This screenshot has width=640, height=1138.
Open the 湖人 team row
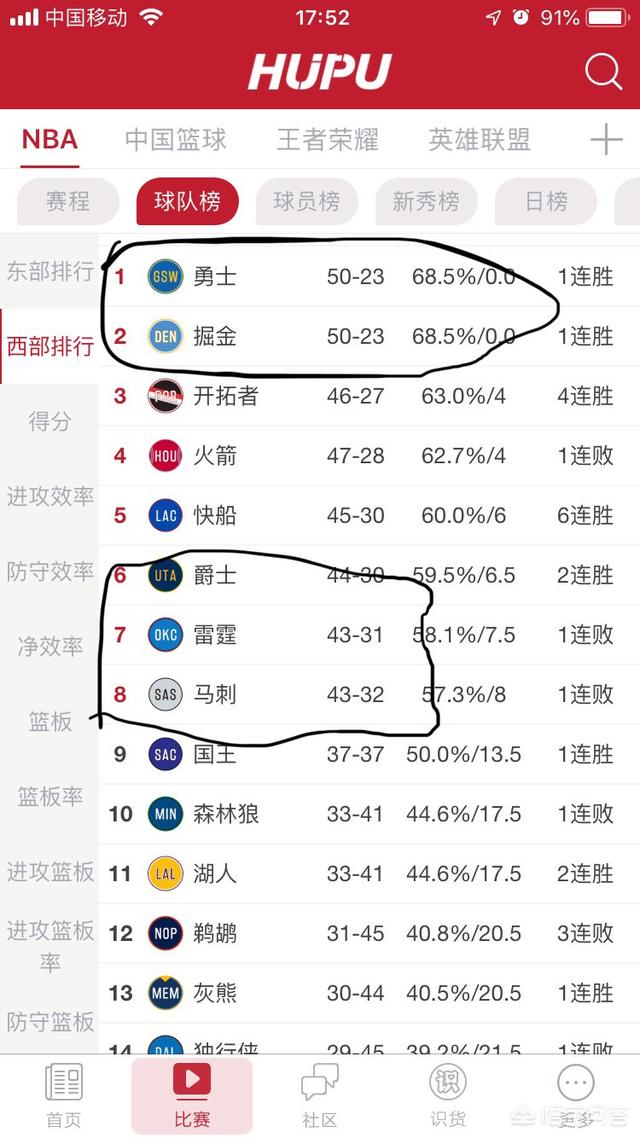coord(369,874)
